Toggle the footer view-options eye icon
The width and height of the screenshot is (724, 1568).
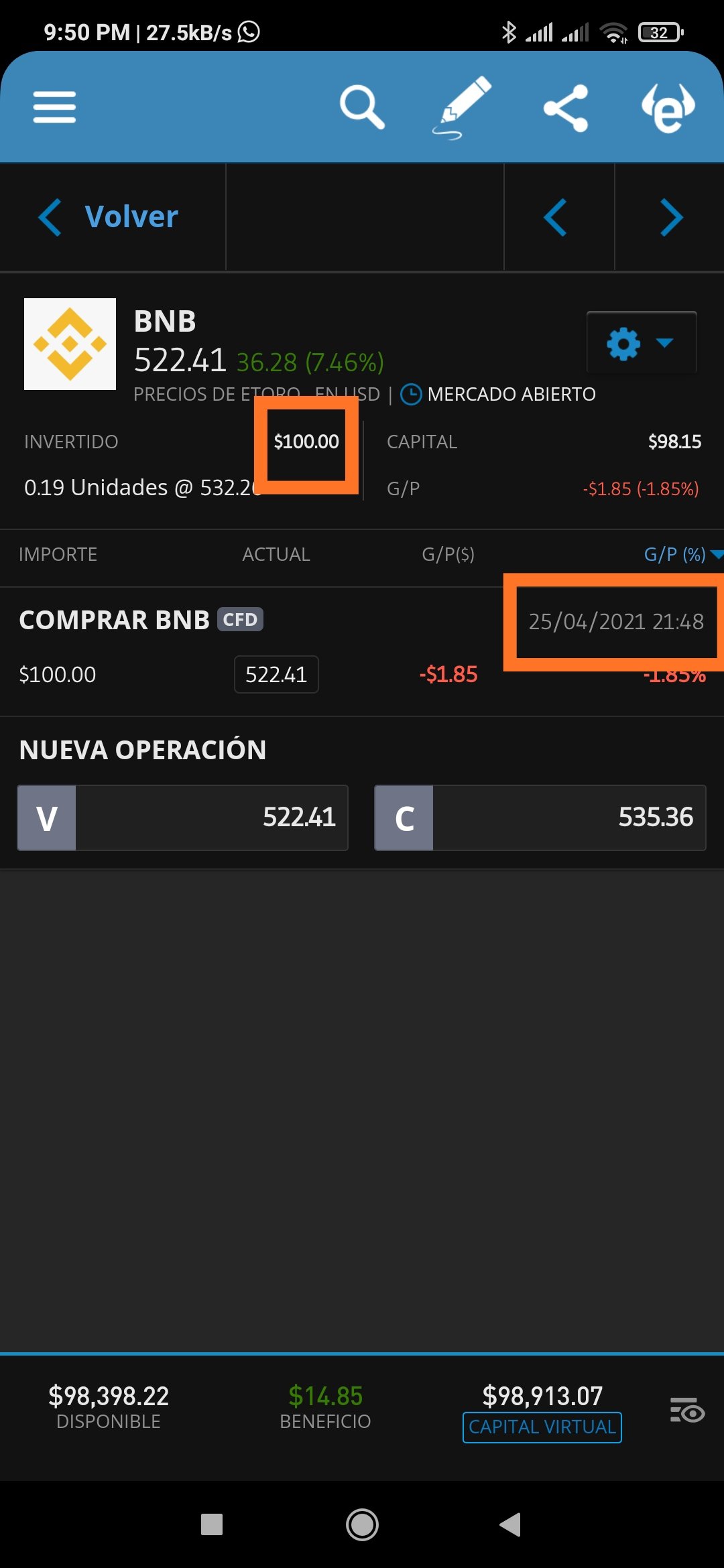687,1410
